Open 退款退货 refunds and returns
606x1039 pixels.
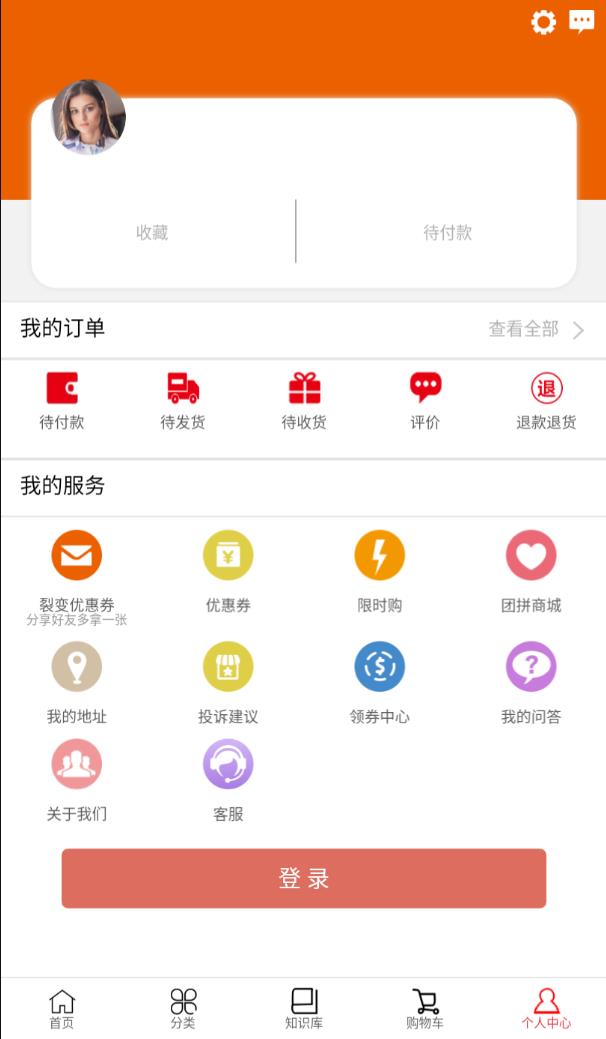[x=546, y=399]
